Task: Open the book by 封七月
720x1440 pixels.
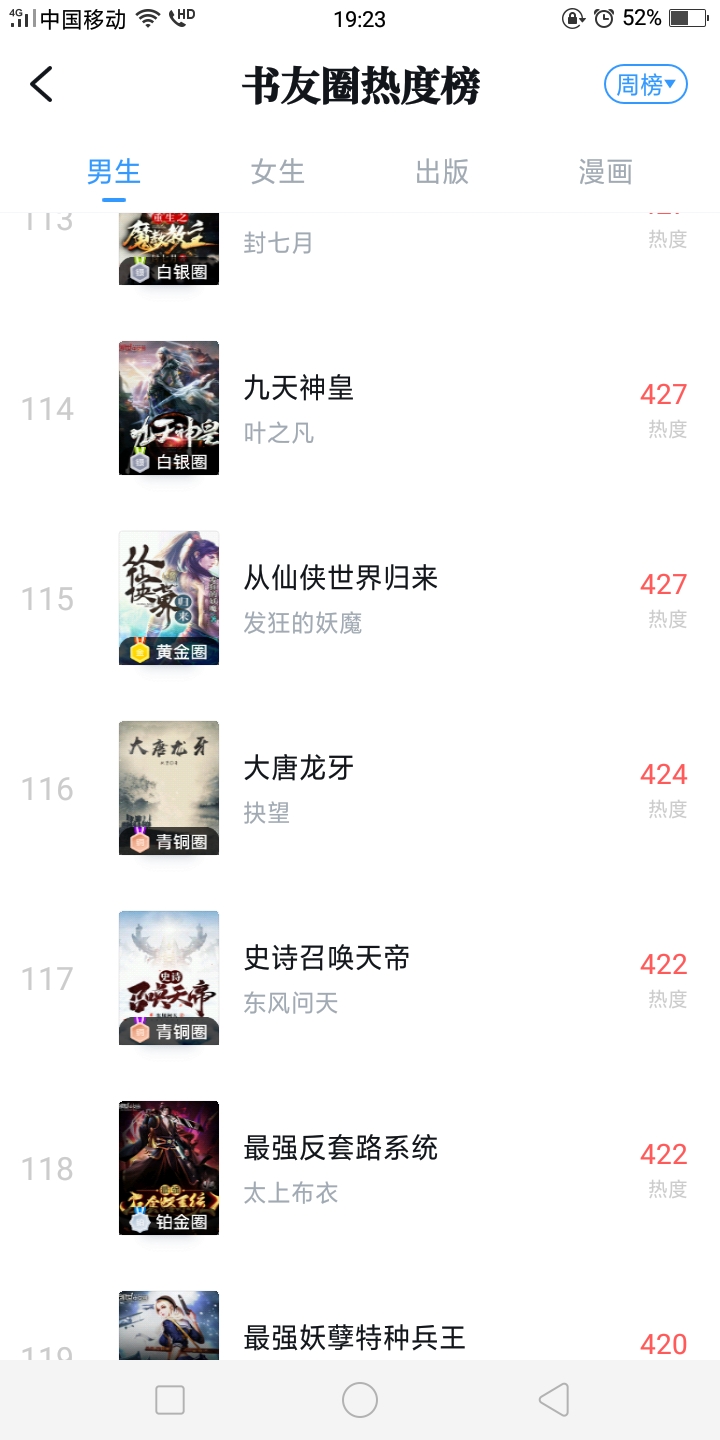Action: point(278,243)
